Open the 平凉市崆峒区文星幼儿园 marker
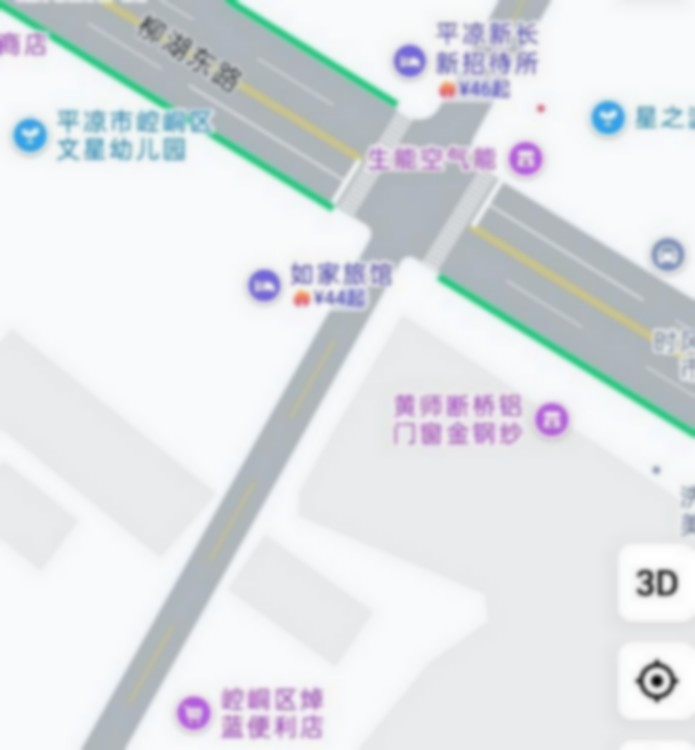 coord(30,135)
